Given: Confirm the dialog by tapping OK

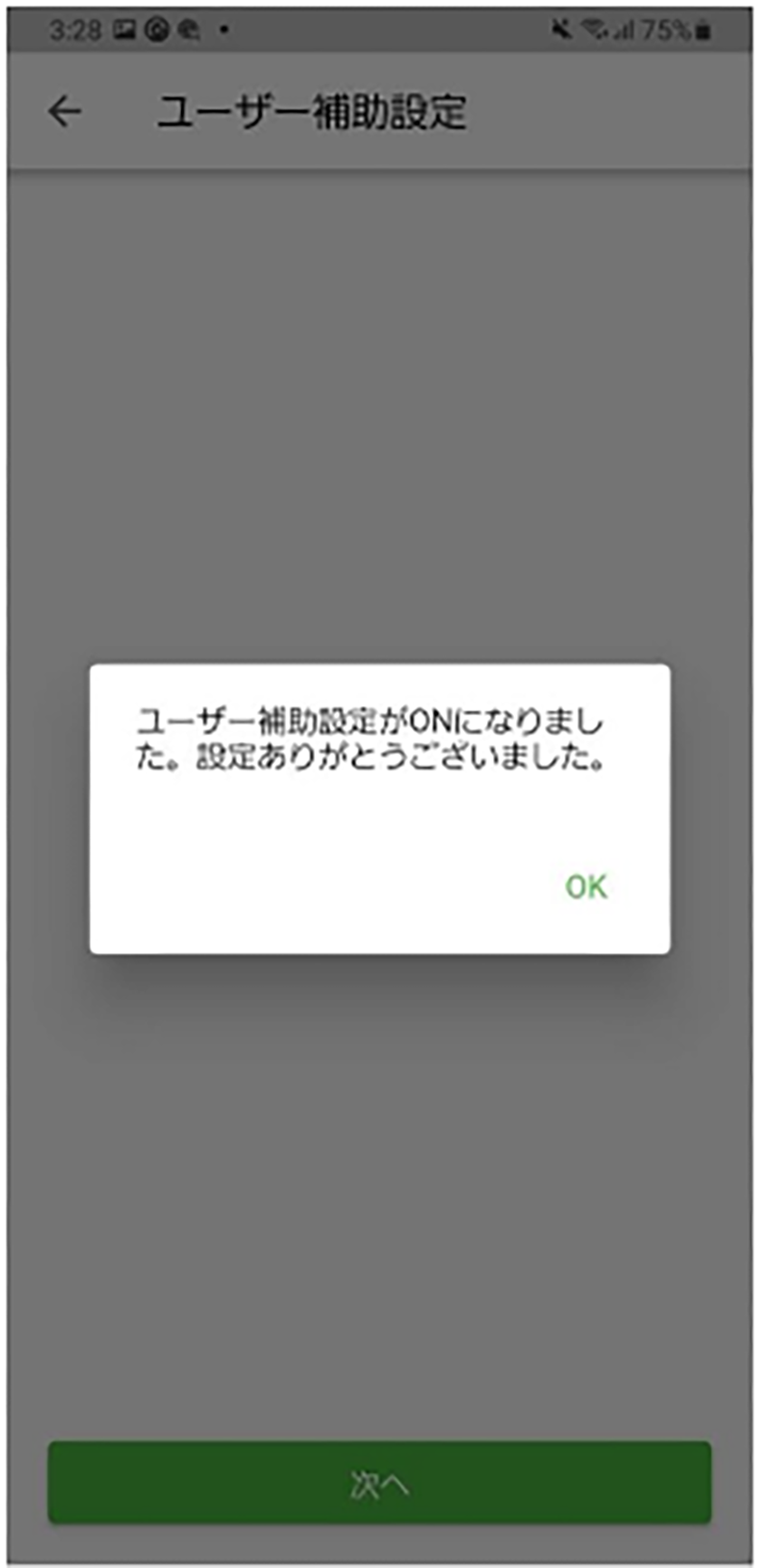Looking at the screenshot, I should 586,886.
